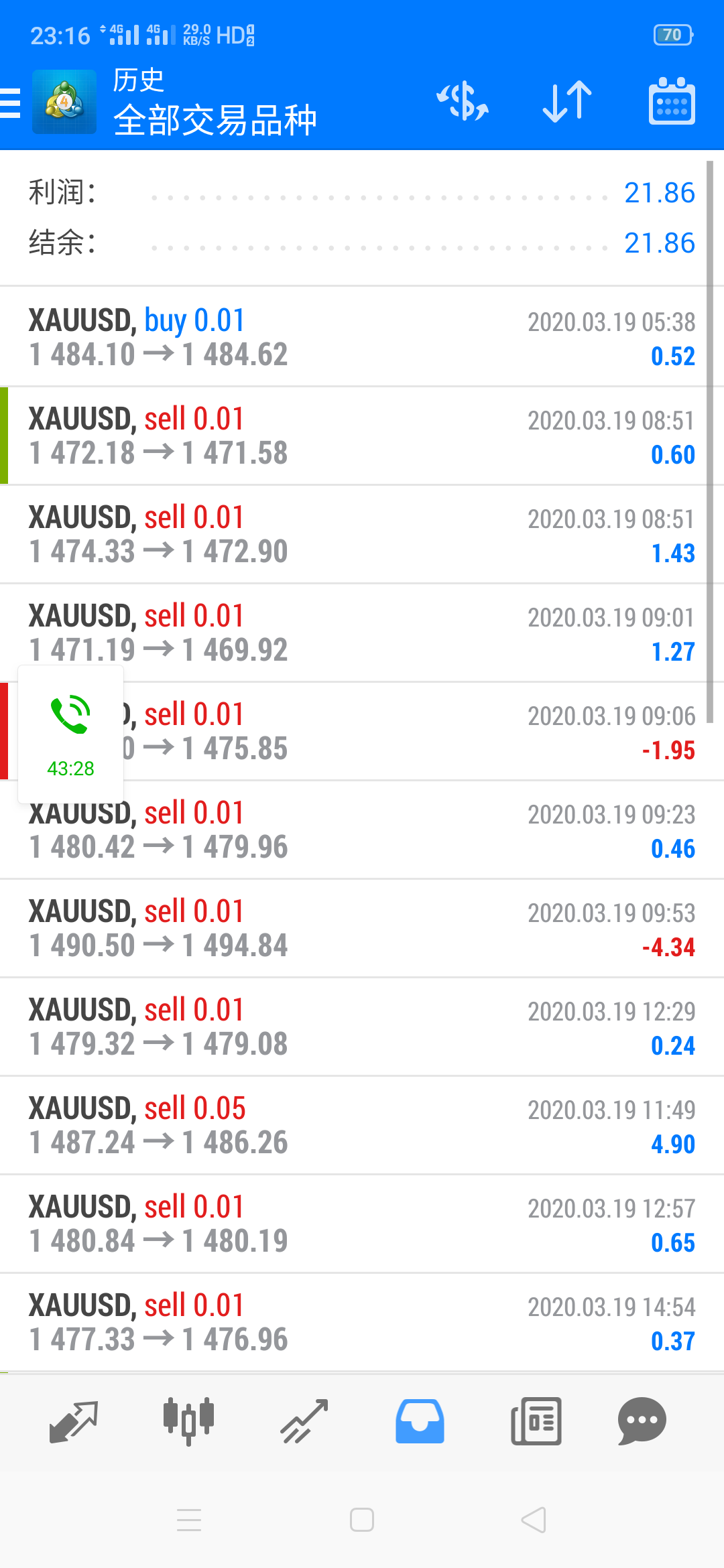Open the sell trade with profit 1.43
Viewport: 724px width, 1568px height.
(x=362, y=534)
